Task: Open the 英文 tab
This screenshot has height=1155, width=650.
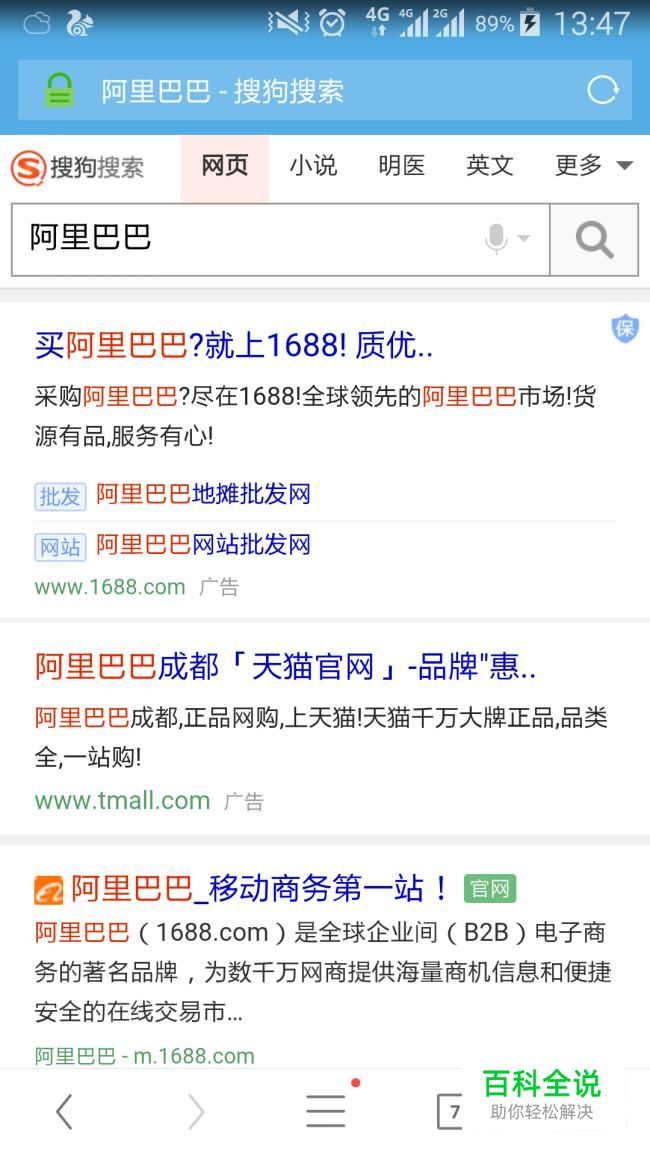Action: [x=489, y=166]
